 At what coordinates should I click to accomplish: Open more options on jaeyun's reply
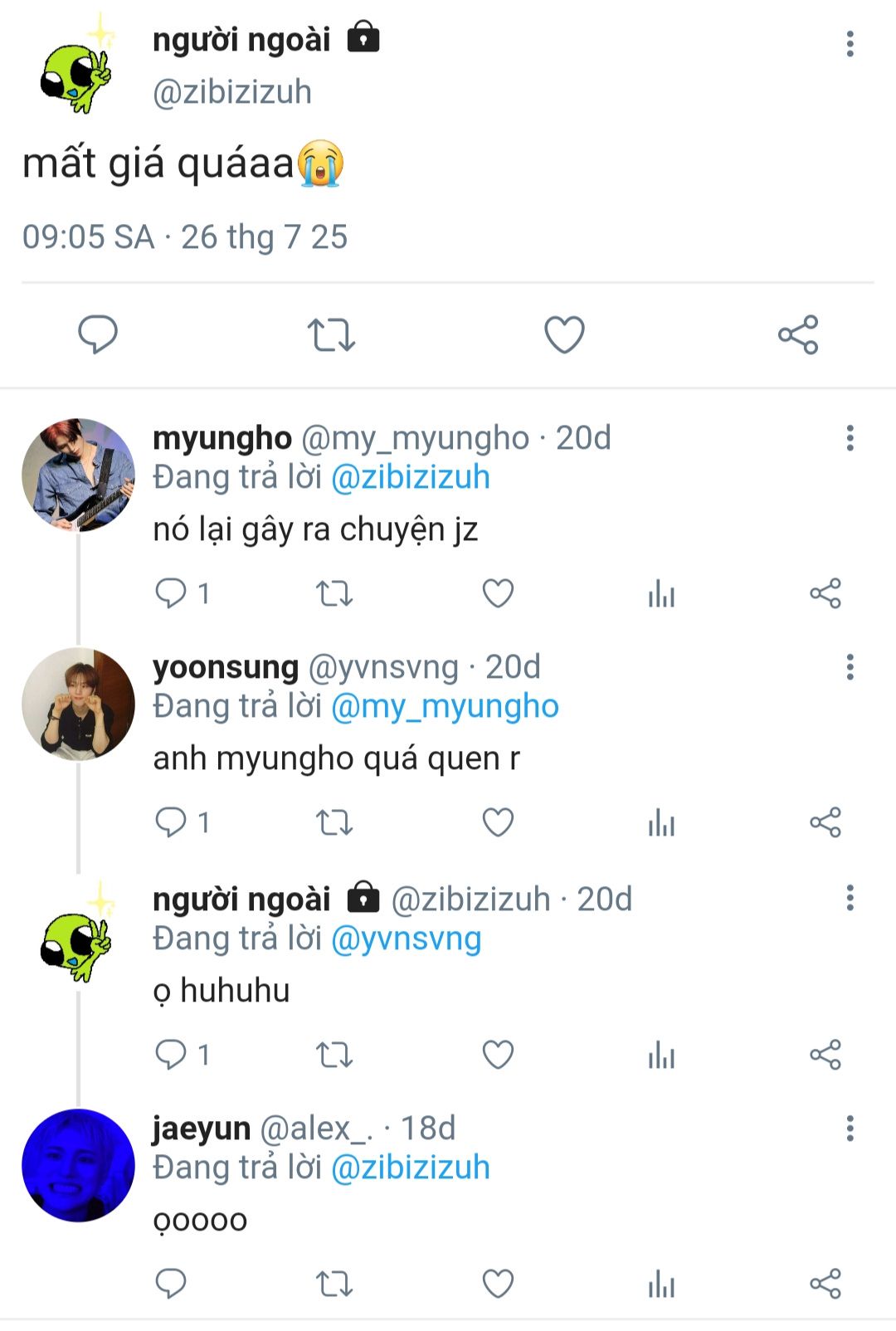850,1129
